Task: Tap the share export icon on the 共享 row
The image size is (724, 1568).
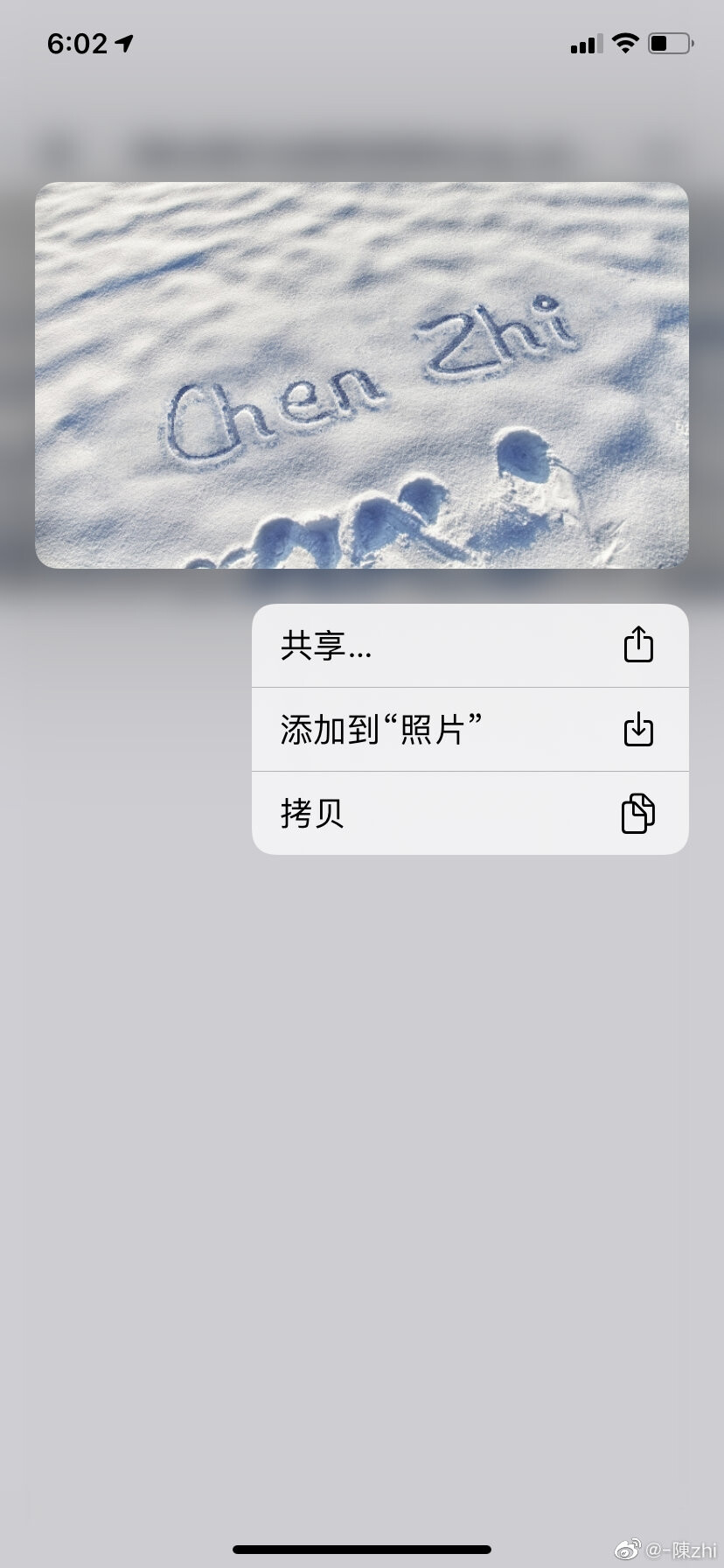Action: click(639, 644)
